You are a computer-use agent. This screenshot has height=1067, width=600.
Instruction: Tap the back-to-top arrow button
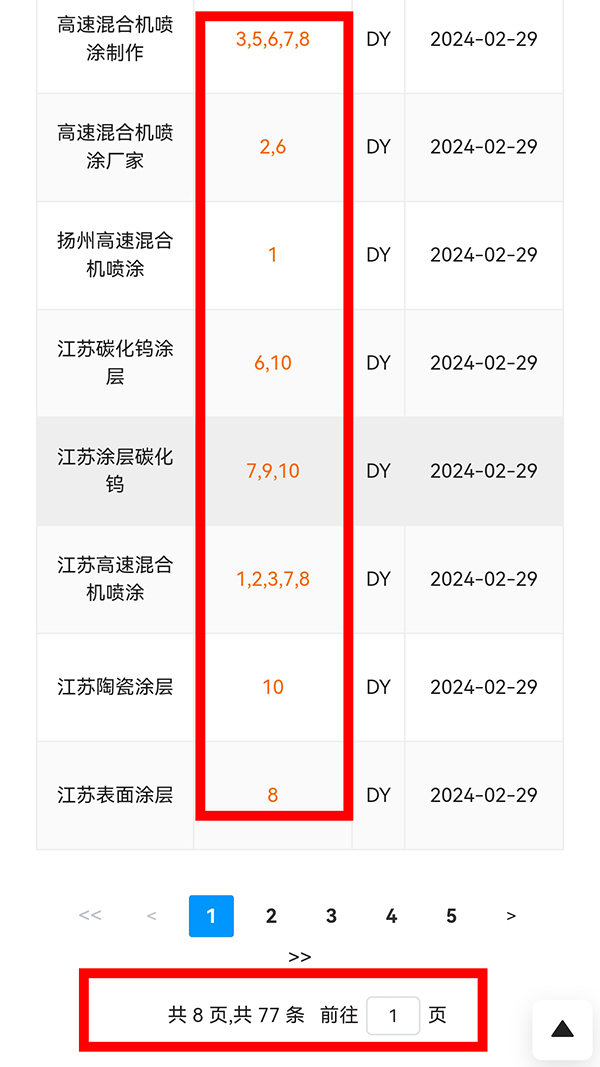(562, 1029)
